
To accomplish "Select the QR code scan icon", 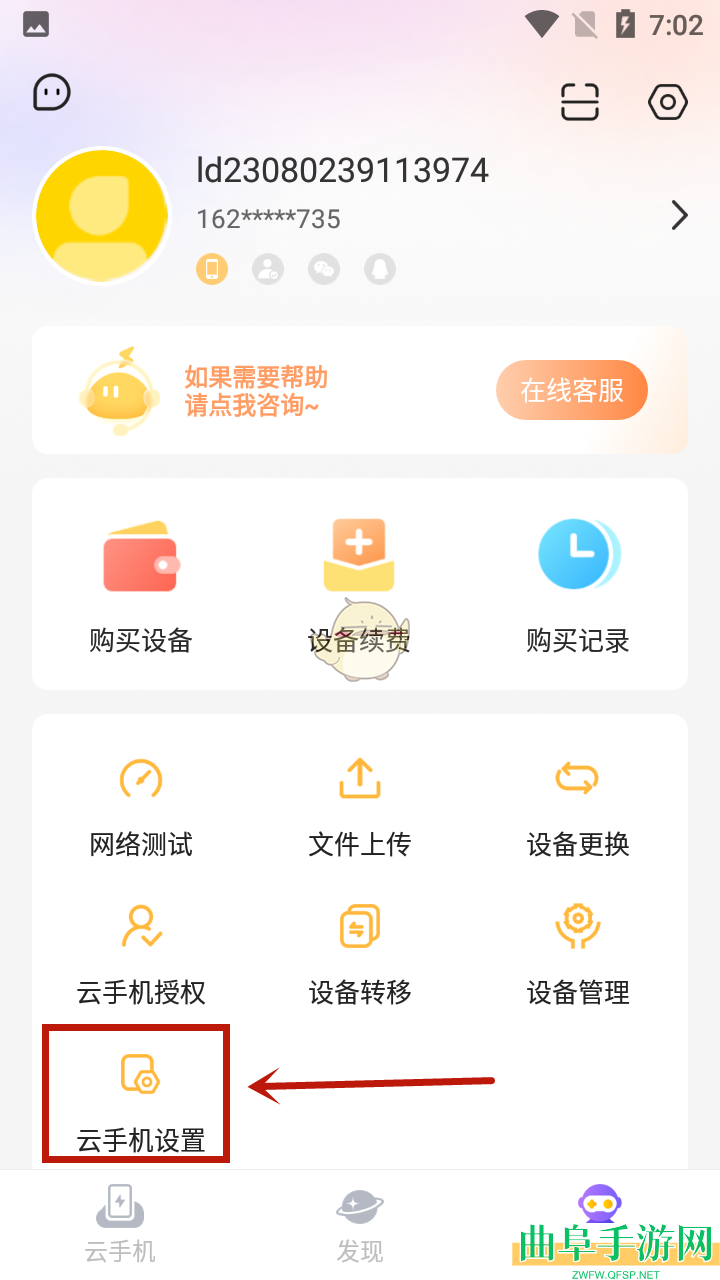I will coord(578,101).
